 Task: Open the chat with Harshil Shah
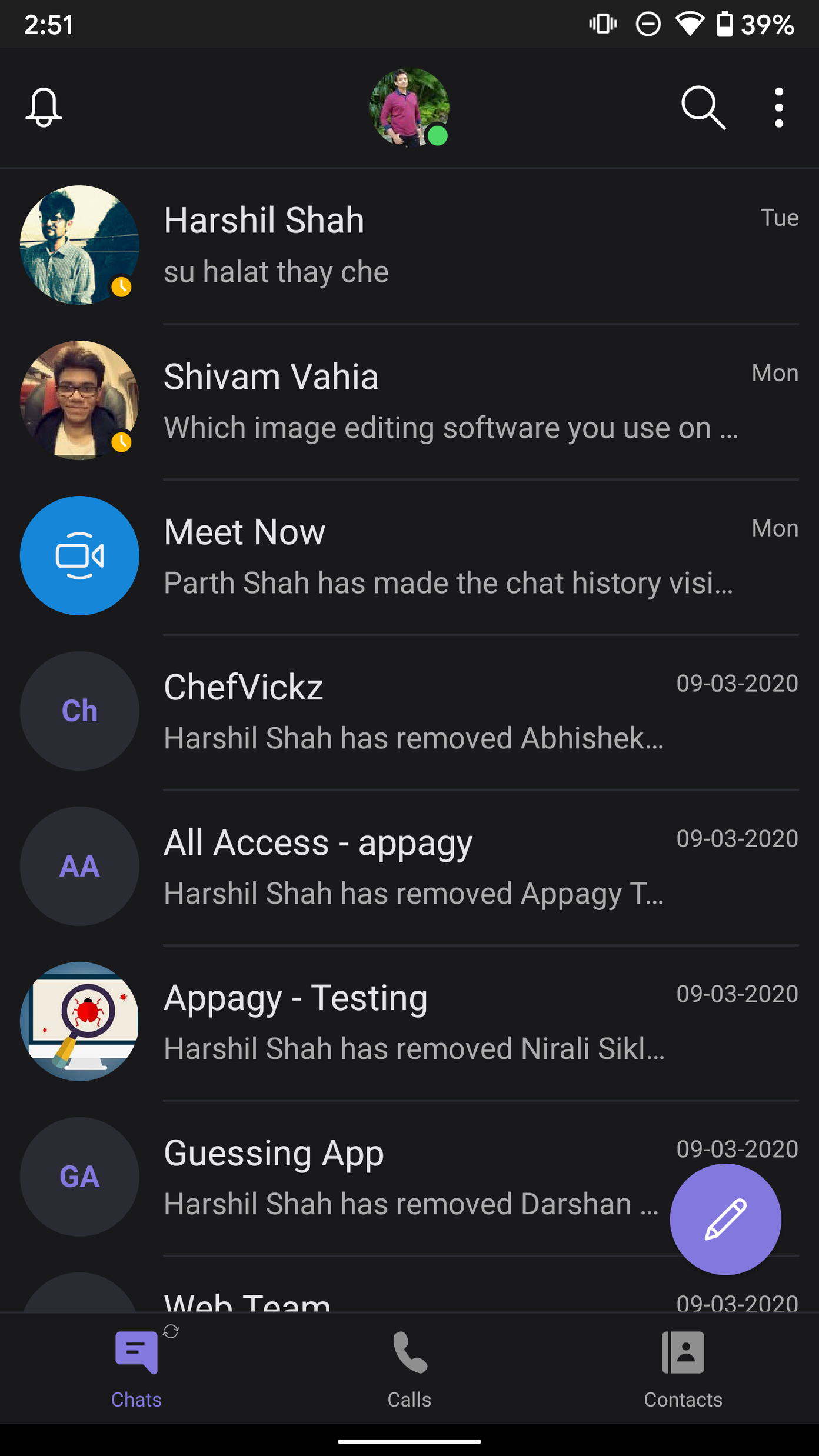409,245
